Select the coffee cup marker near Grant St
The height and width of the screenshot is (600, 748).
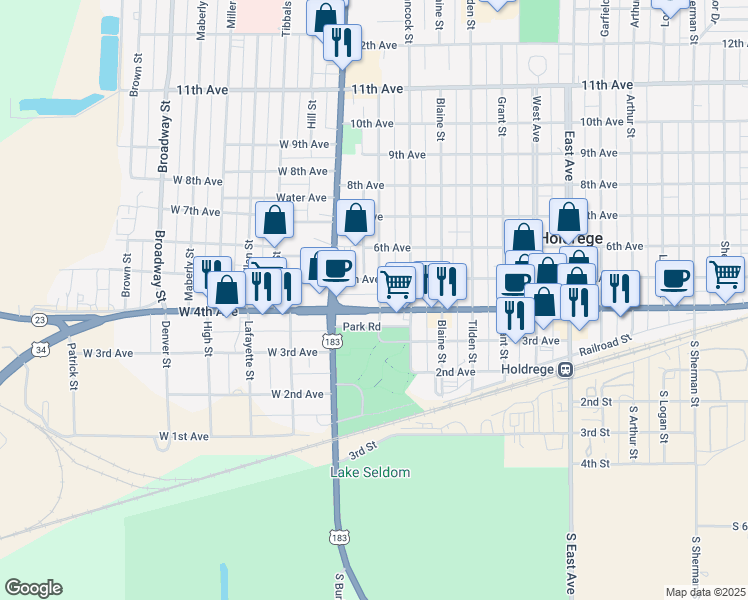point(515,283)
